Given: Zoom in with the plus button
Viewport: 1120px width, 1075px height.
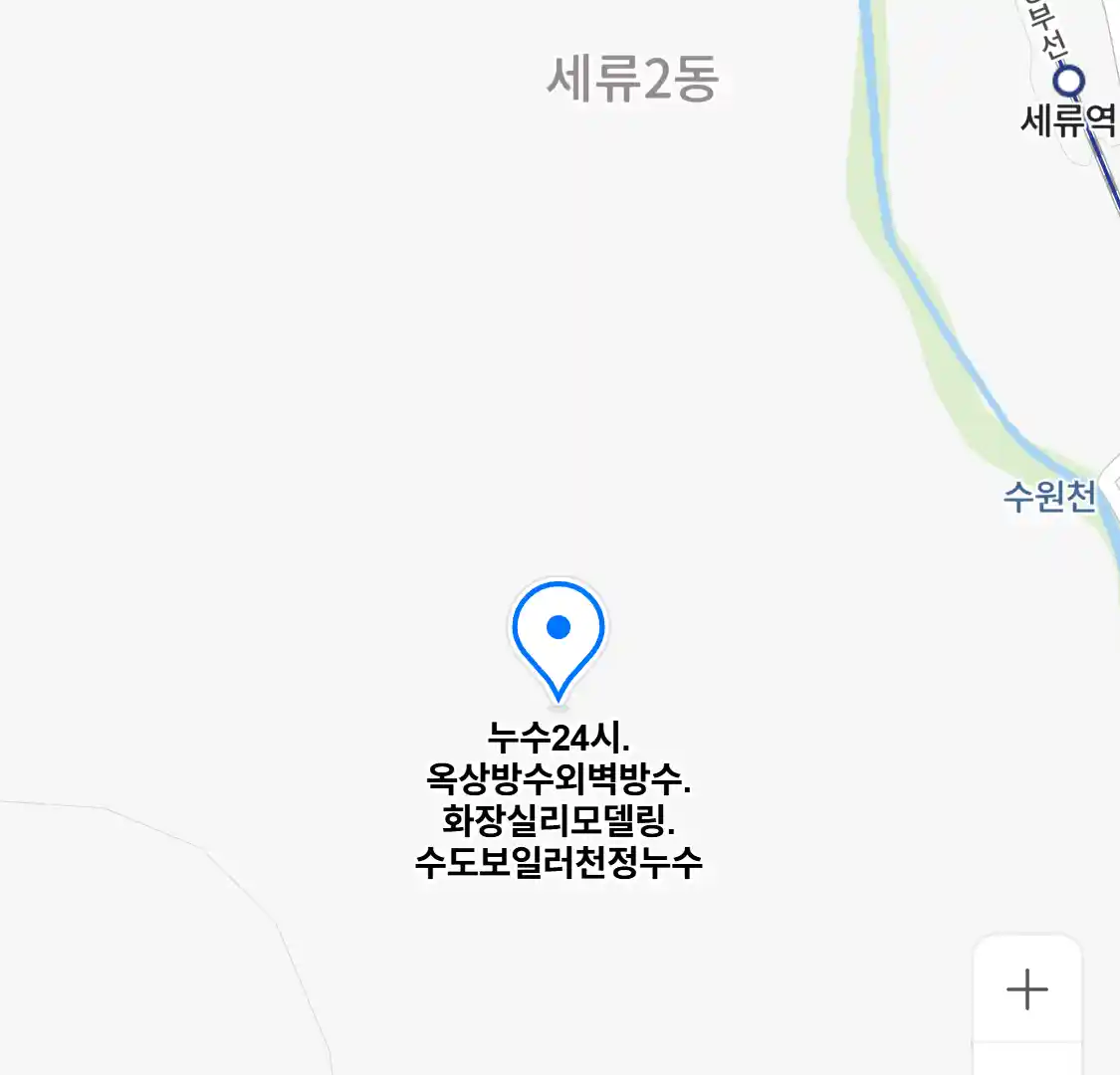Looking at the screenshot, I should [1027, 989].
